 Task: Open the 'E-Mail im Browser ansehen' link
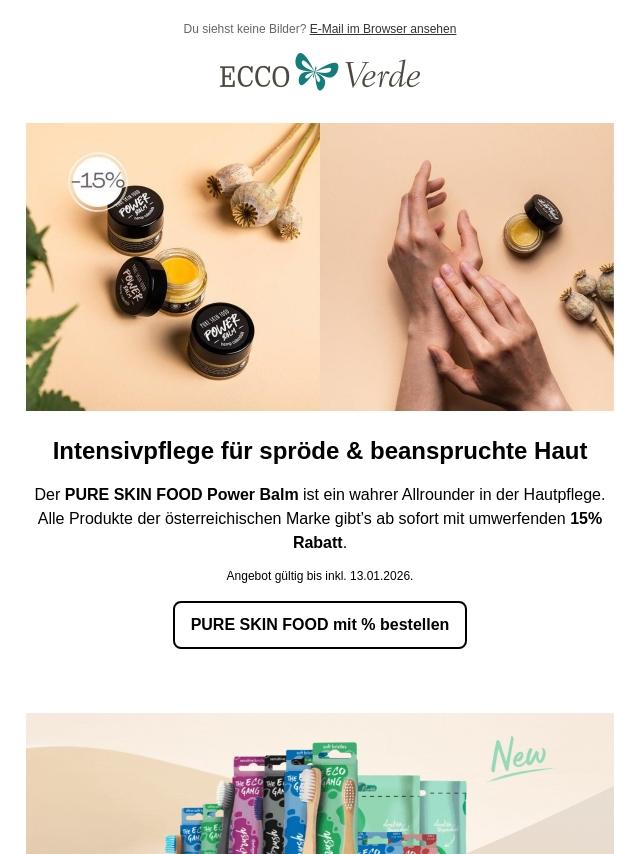click(x=382, y=29)
